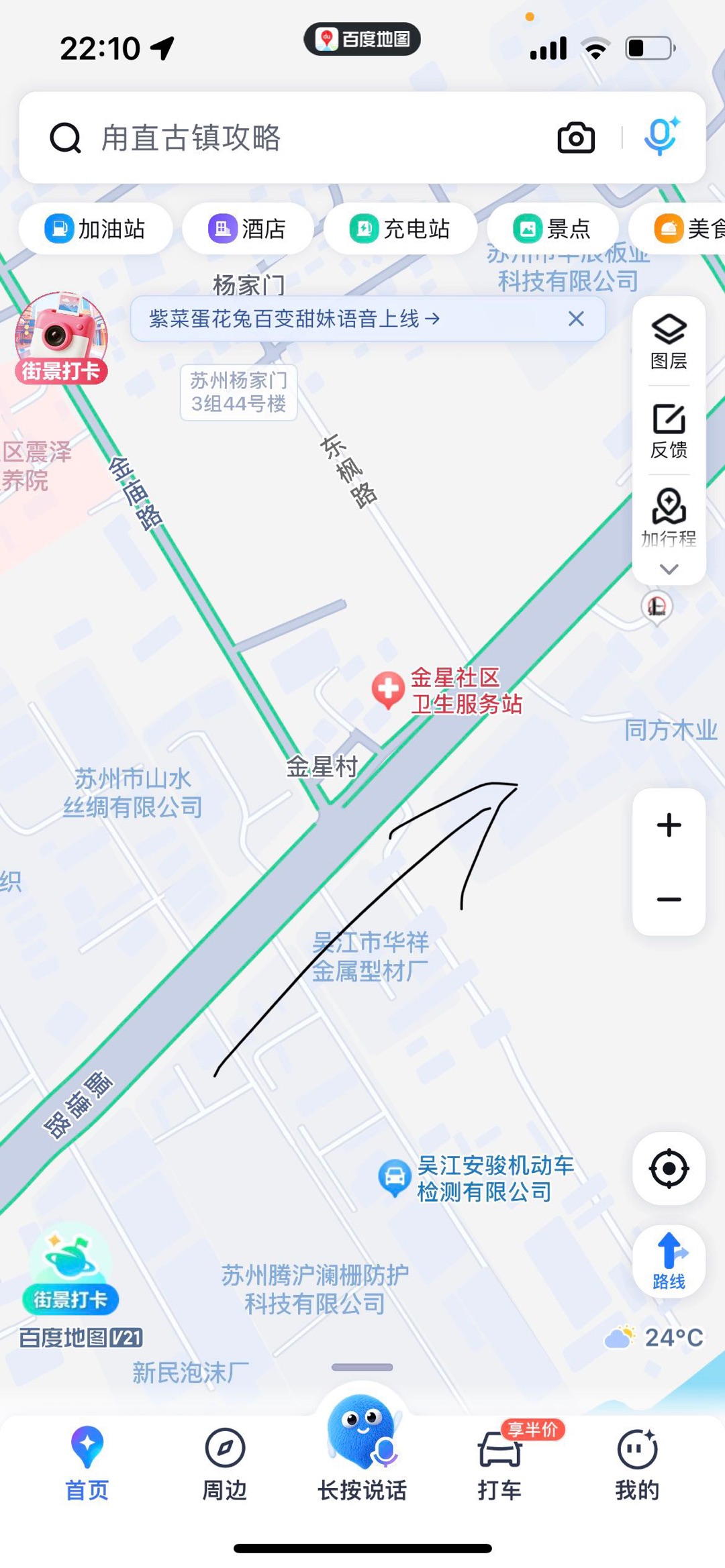Zoom in with the plus button
Screen dimensions: 725x1568
coord(669,825)
